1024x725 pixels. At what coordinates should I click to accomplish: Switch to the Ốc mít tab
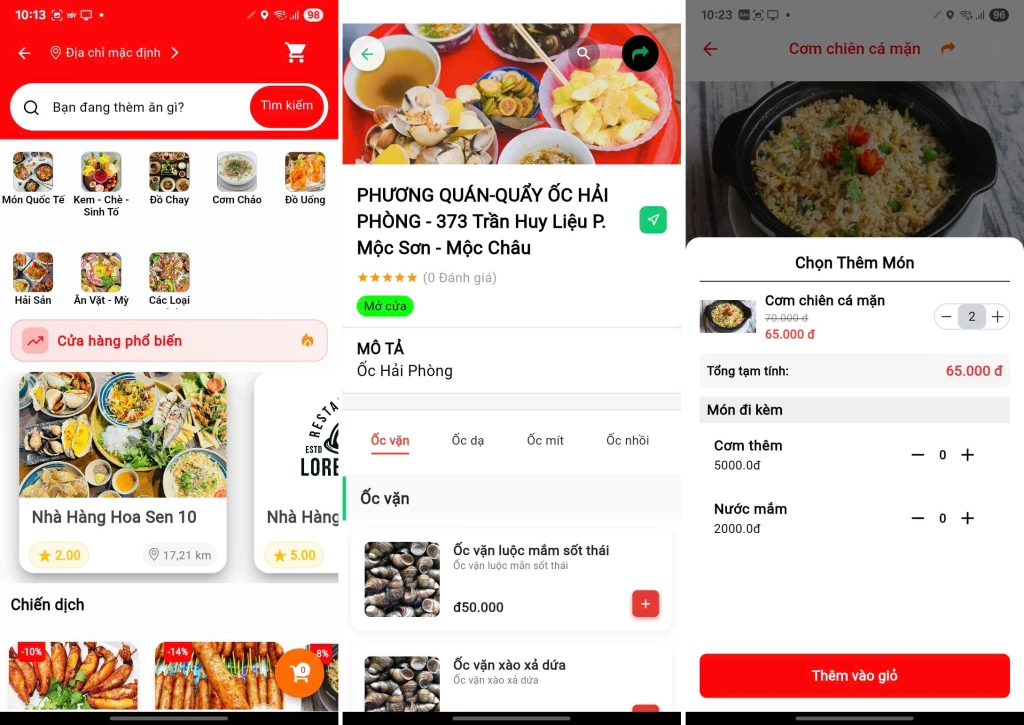tap(545, 441)
